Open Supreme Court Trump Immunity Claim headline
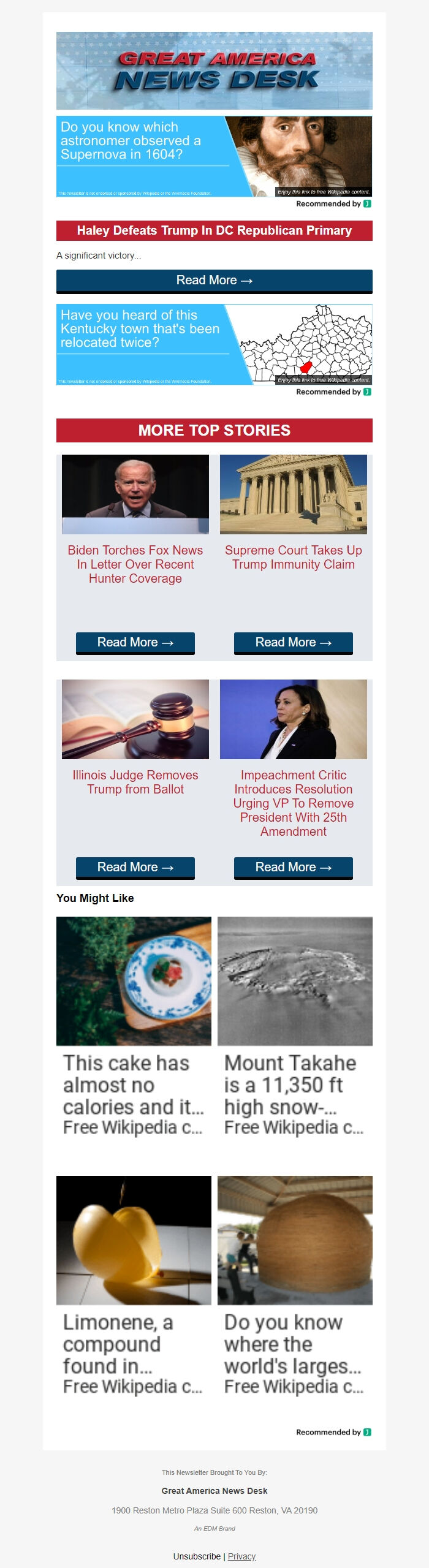Viewport: 429px width, 1568px height. (293, 558)
